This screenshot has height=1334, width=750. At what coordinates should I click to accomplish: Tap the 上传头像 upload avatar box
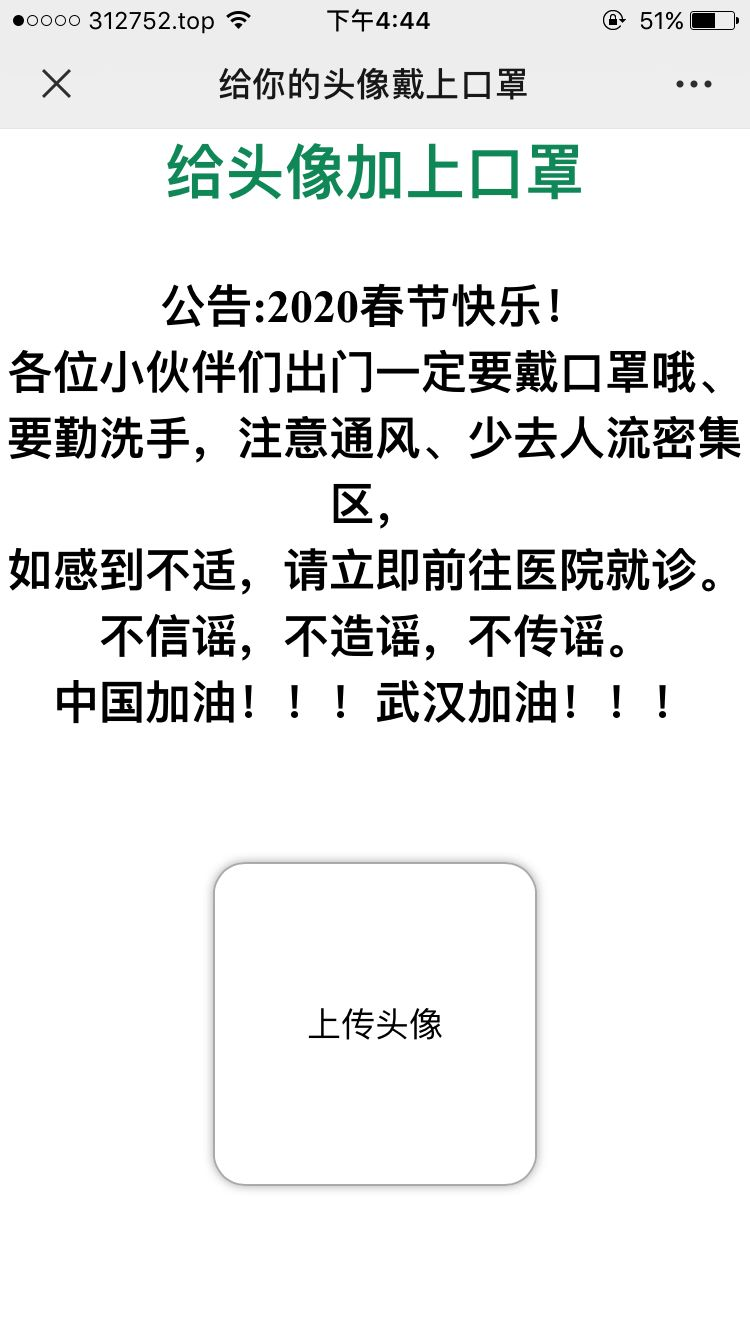pos(375,1024)
